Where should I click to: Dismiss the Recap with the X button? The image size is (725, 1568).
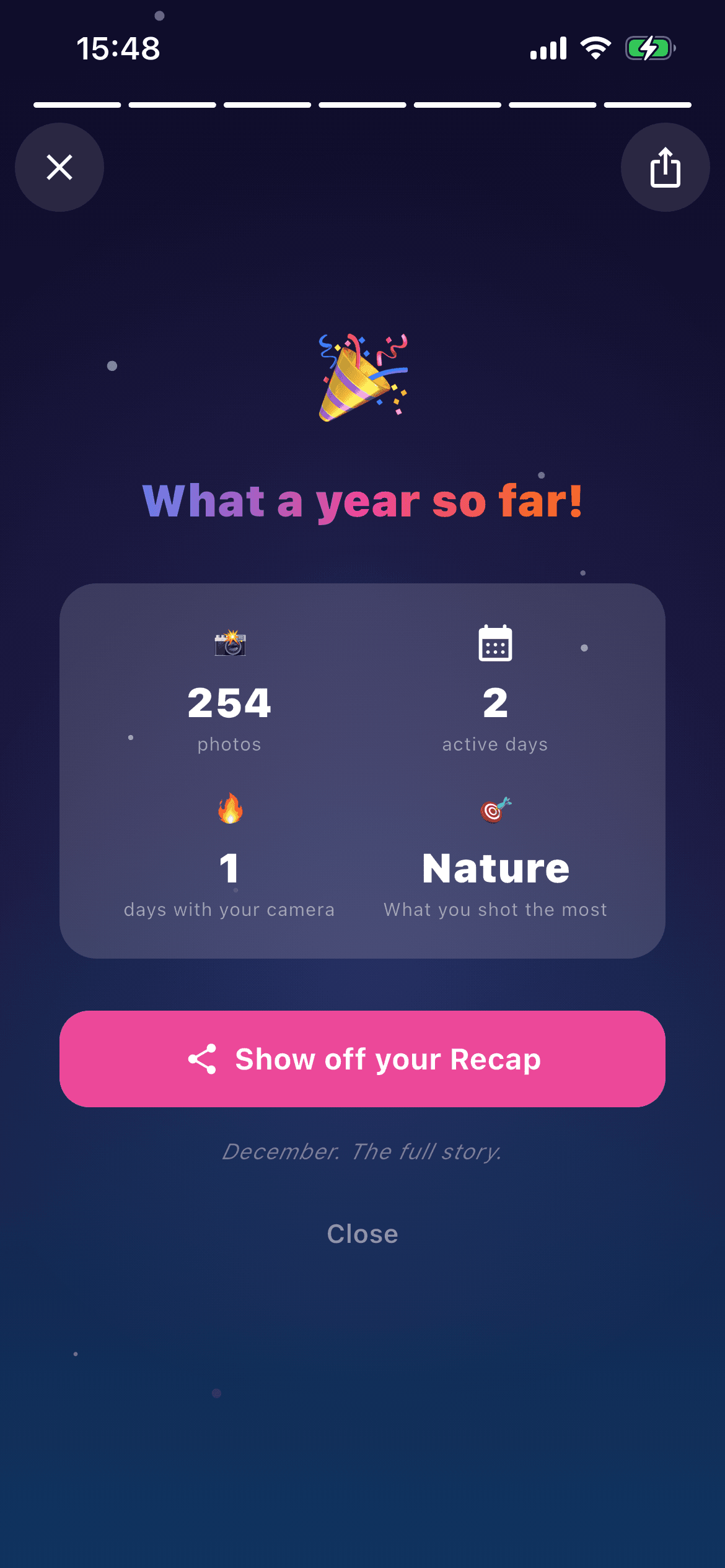(x=59, y=167)
